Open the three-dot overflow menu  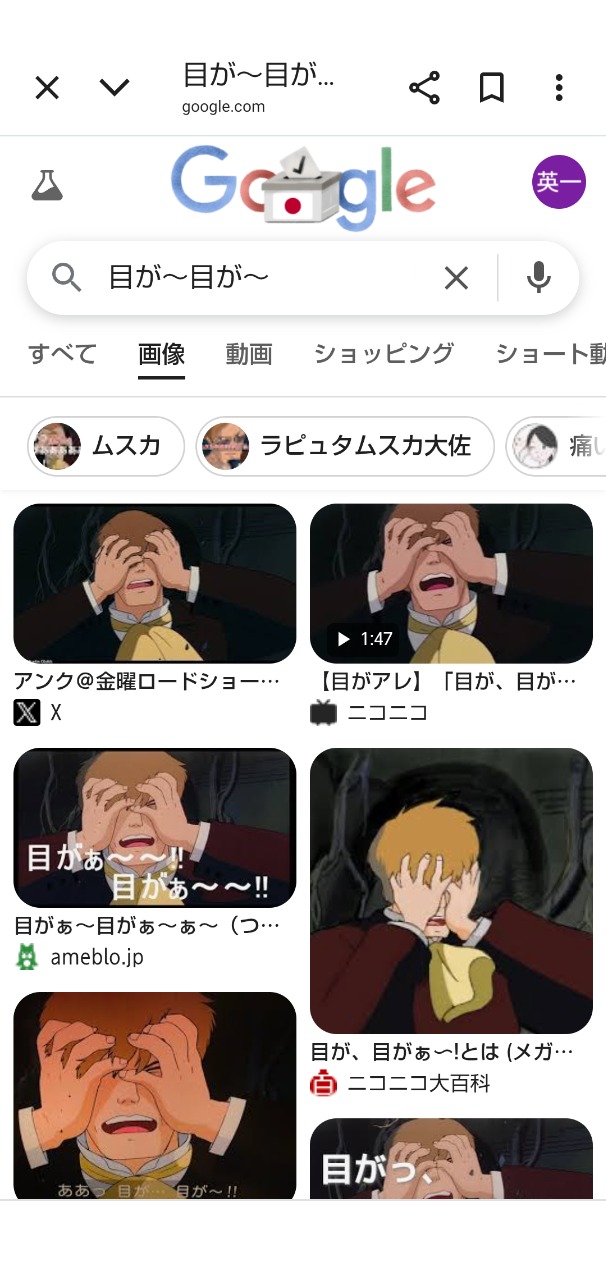click(x=559, y=88)
